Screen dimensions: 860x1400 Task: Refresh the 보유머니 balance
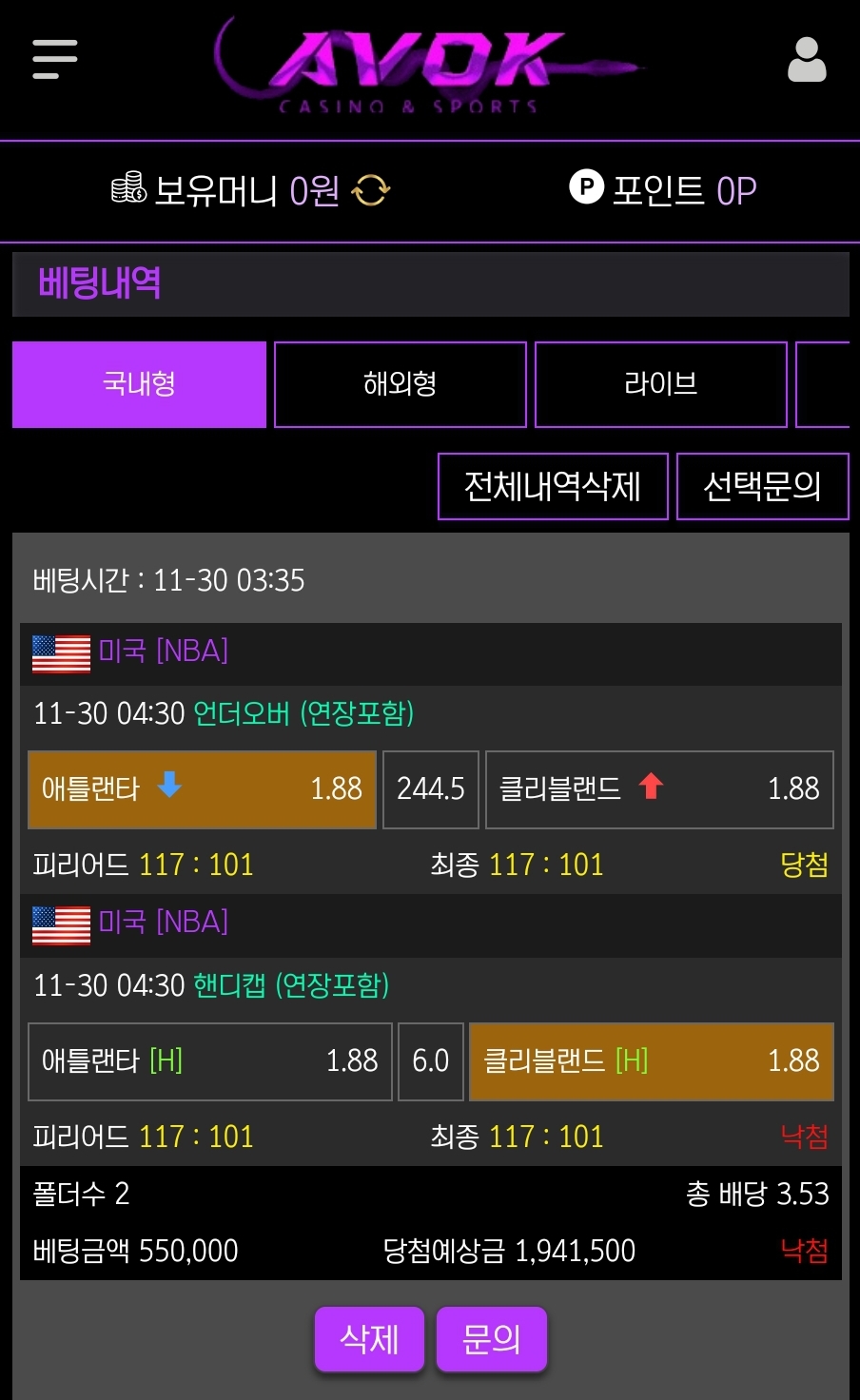(x=371, y=190)
